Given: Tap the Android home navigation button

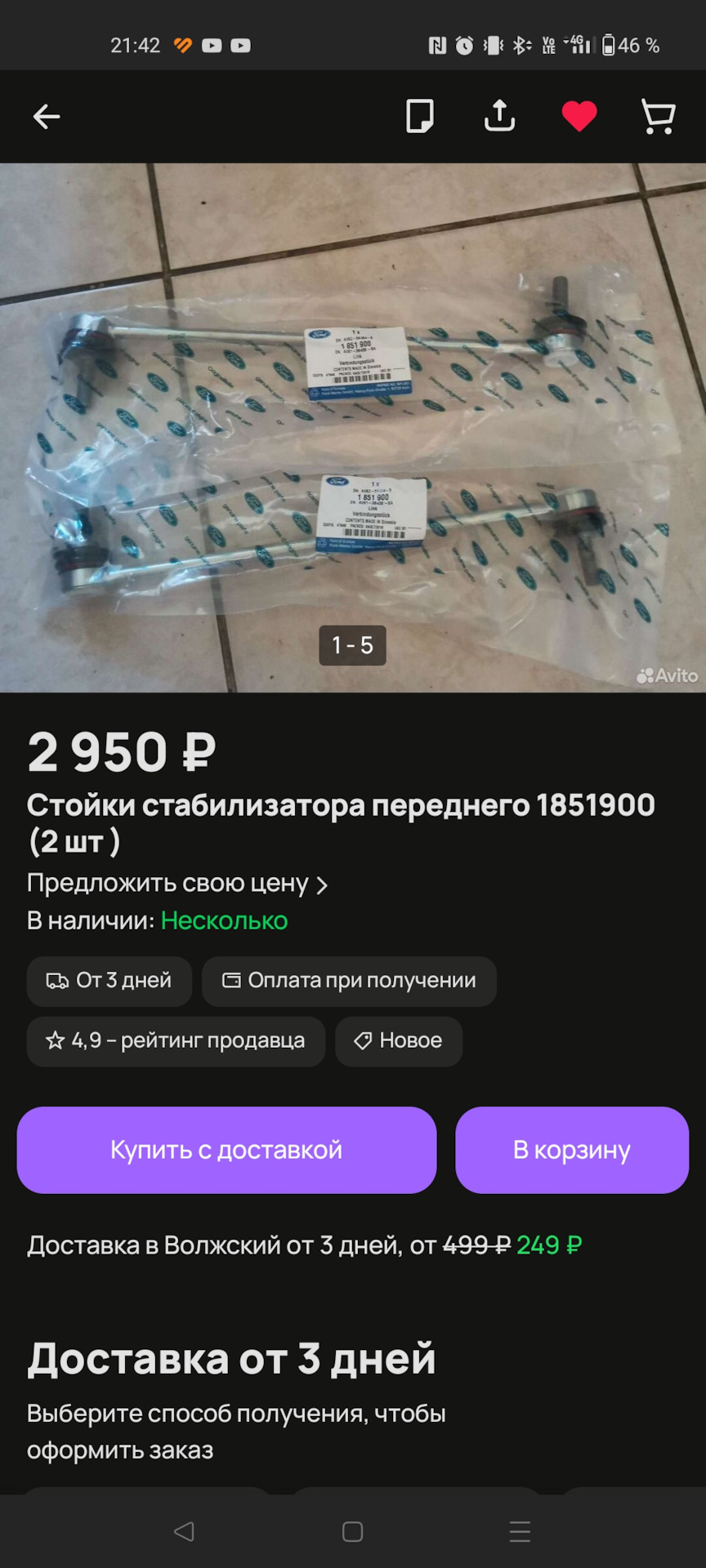Looking at the screenshot, I should 353,1532.
